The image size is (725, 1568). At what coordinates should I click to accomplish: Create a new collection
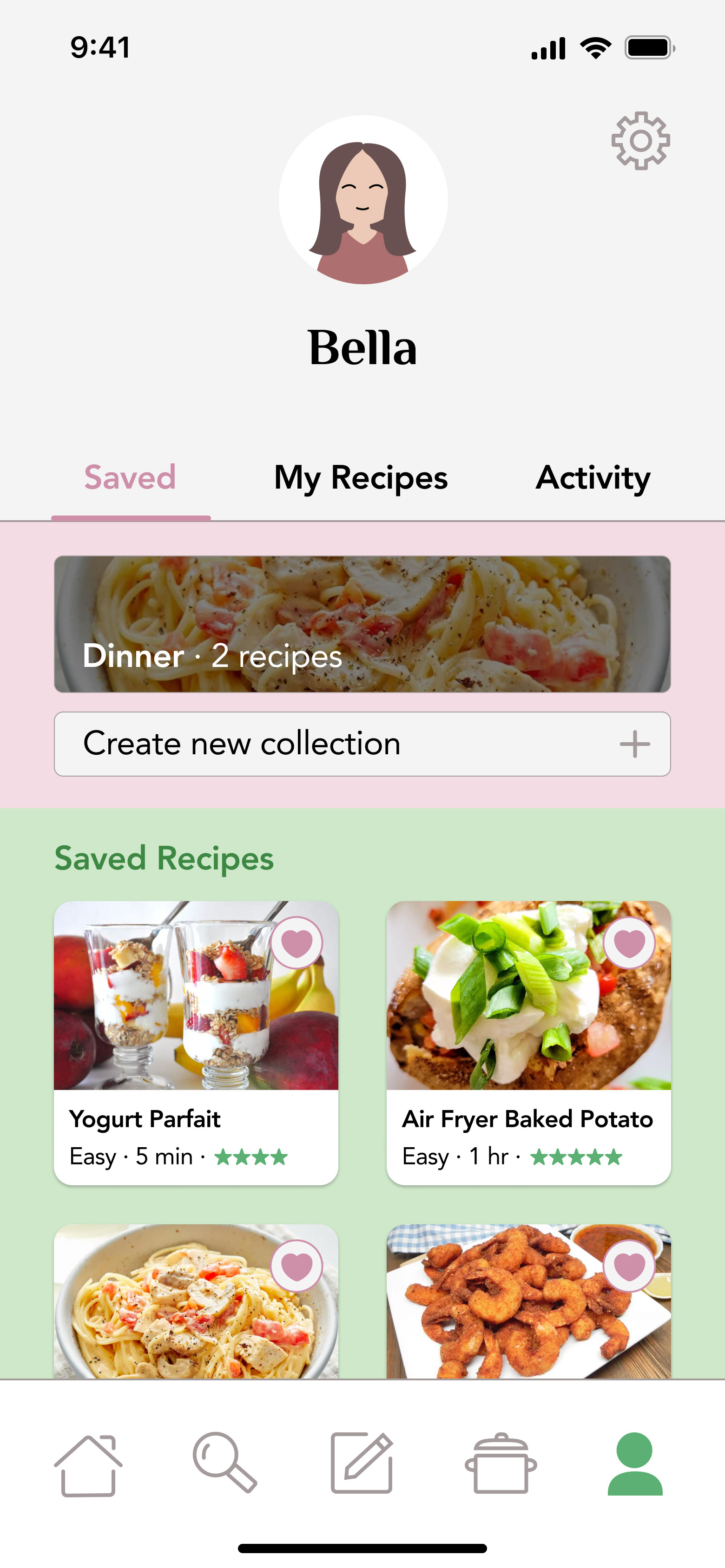[x=362, y=744]
